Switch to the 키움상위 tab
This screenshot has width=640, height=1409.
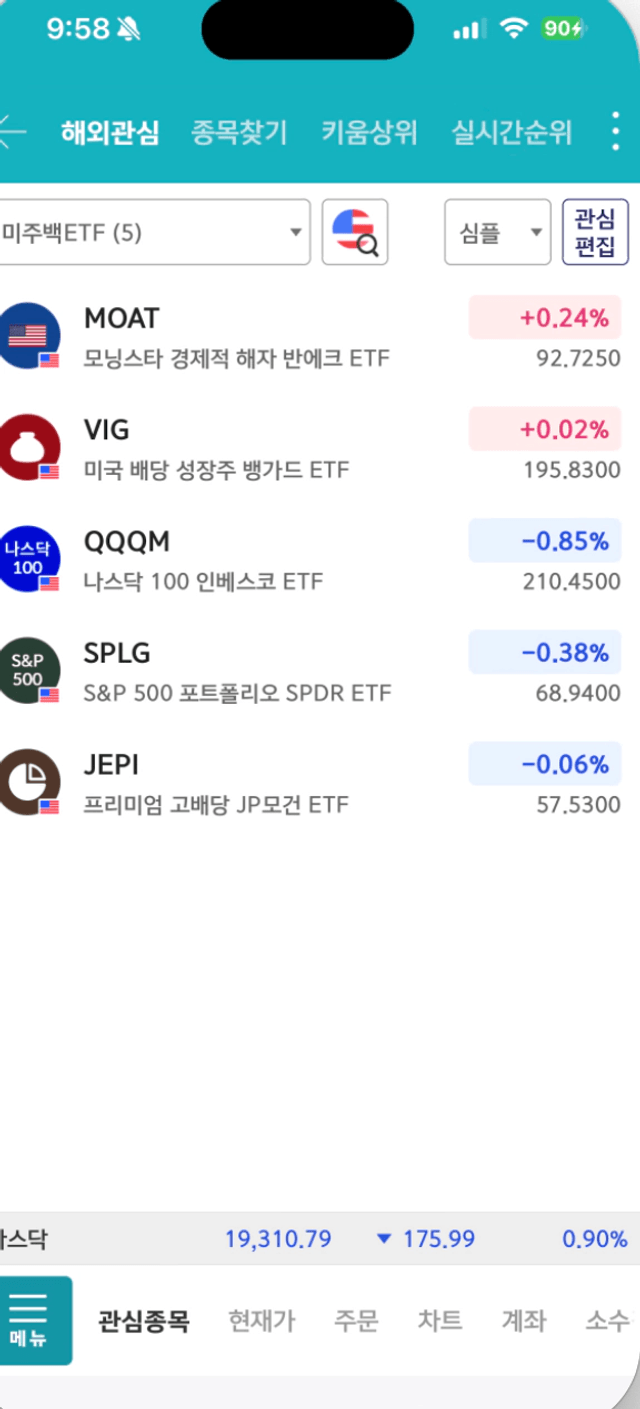370,132
